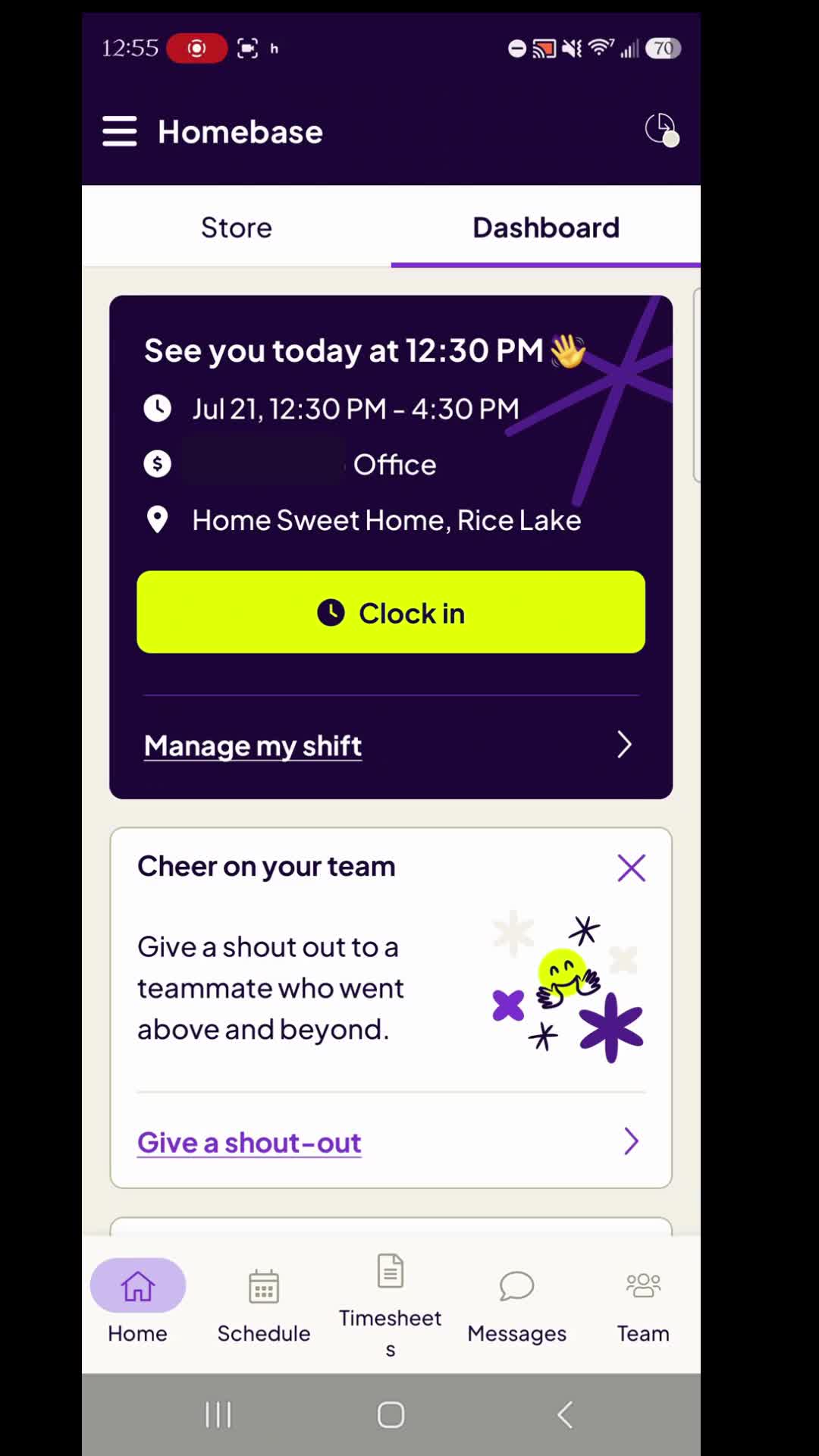View the Timesheets tab
Screen dimensions: 819x1456
[x=390, y=1304]
